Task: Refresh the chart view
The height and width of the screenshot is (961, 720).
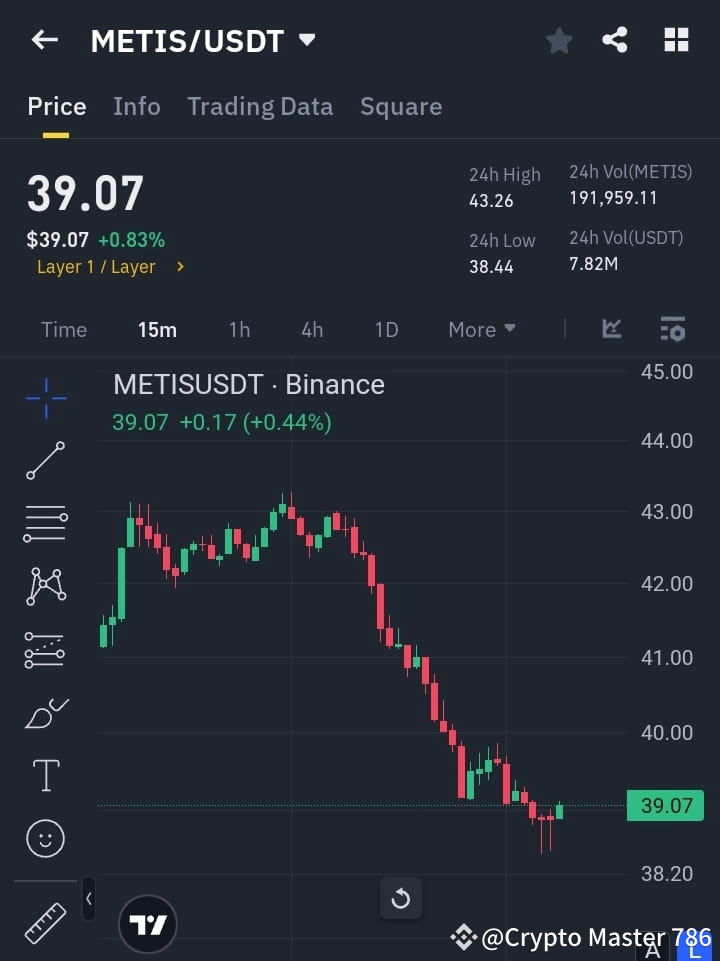Action: pyautogui.click(x=400, y=899)
